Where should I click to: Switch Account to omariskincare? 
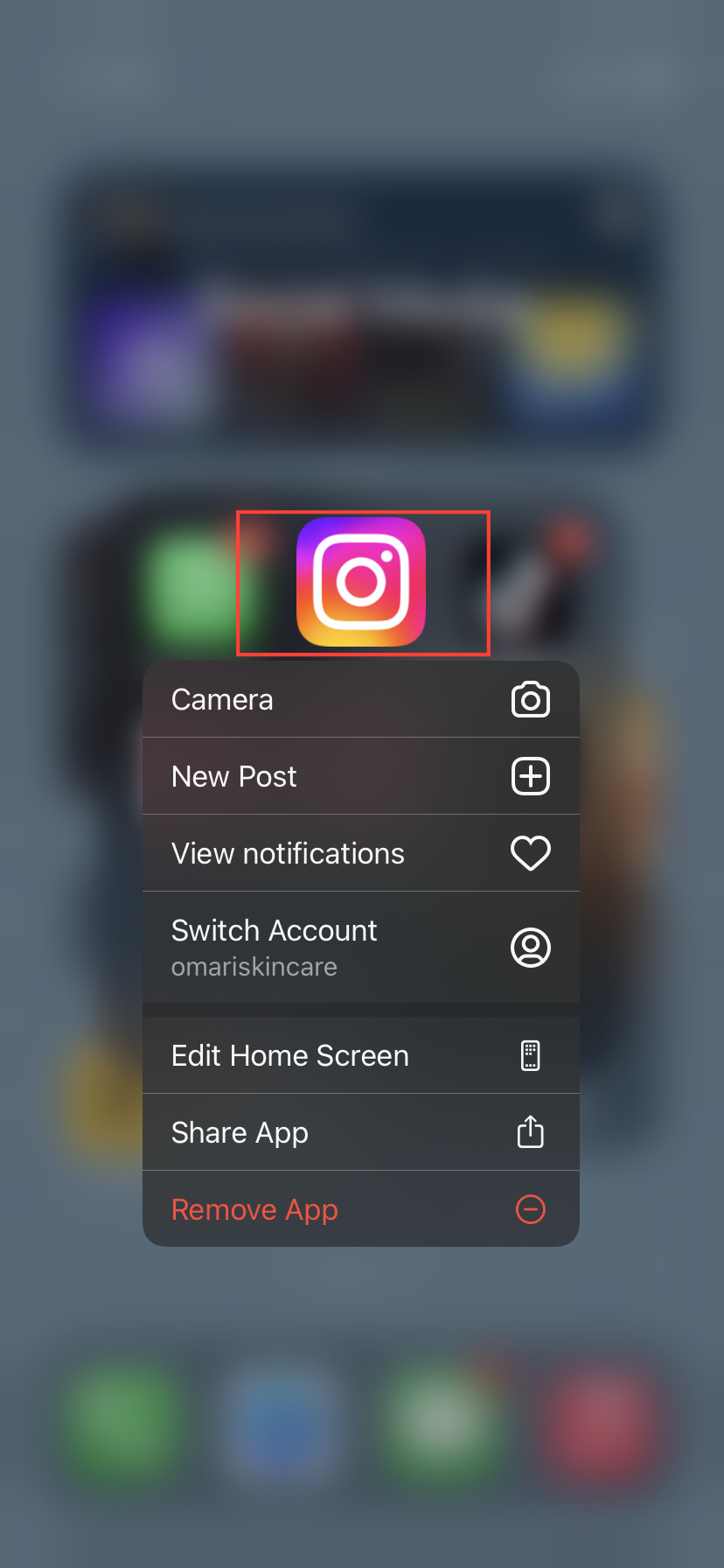click(360, 947)
